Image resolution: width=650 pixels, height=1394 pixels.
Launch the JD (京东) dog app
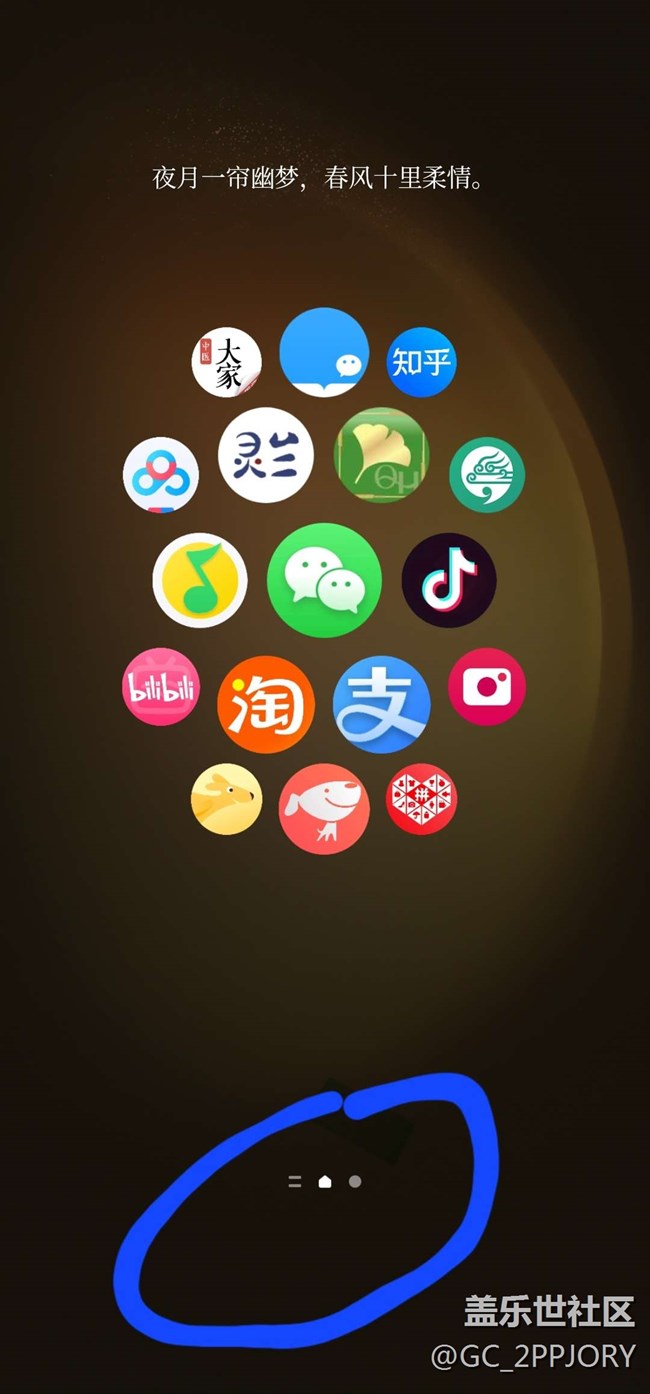[x=324, y=808]
